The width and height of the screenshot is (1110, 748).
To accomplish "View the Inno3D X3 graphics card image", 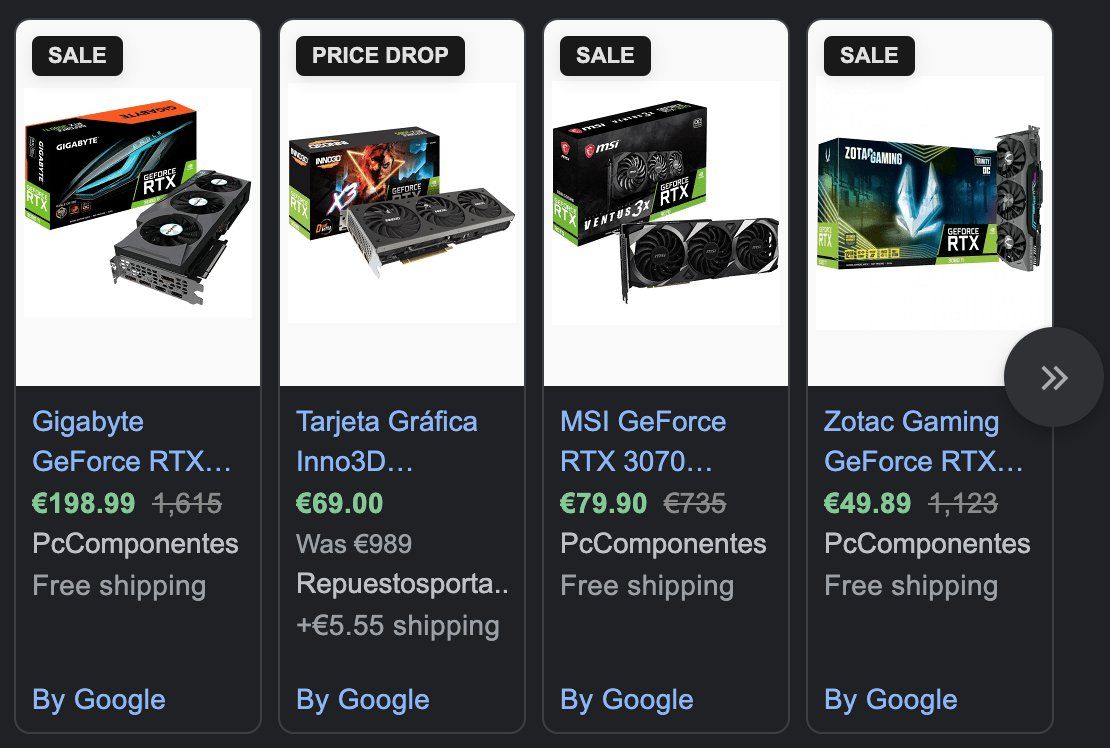I will [x=402, y=202].
